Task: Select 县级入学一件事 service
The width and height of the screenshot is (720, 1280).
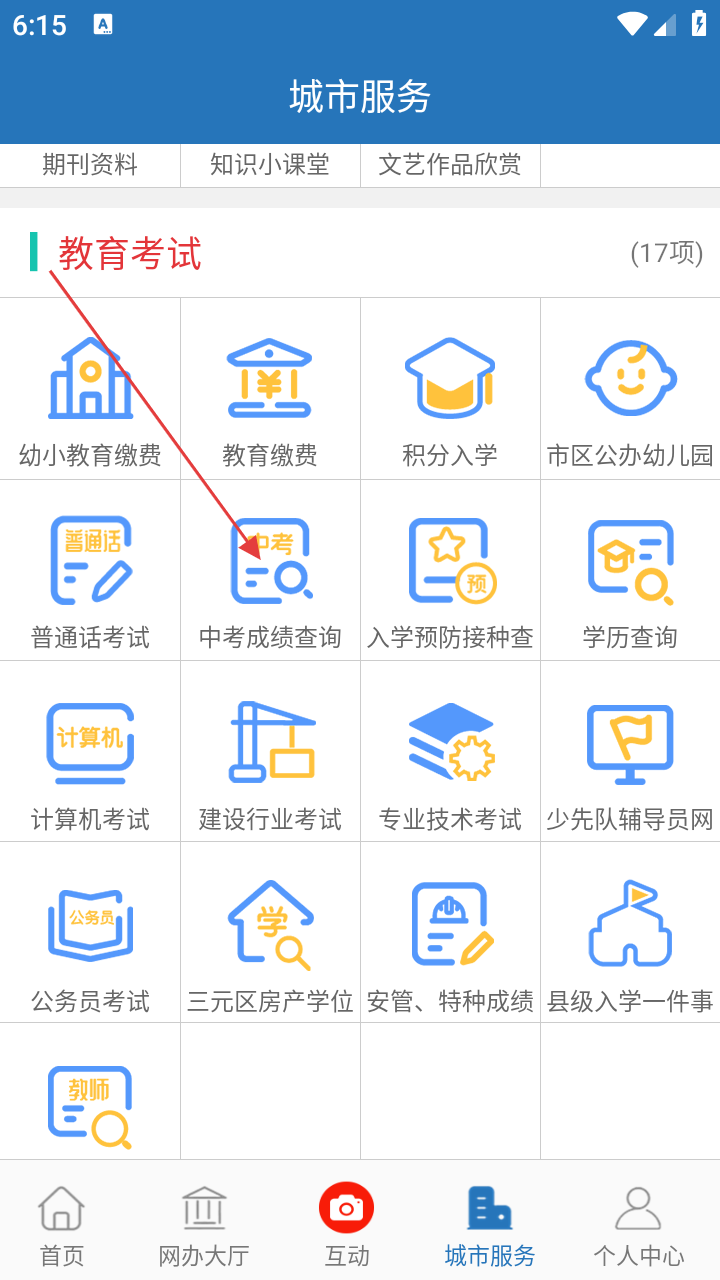Action: coord(630,932)
